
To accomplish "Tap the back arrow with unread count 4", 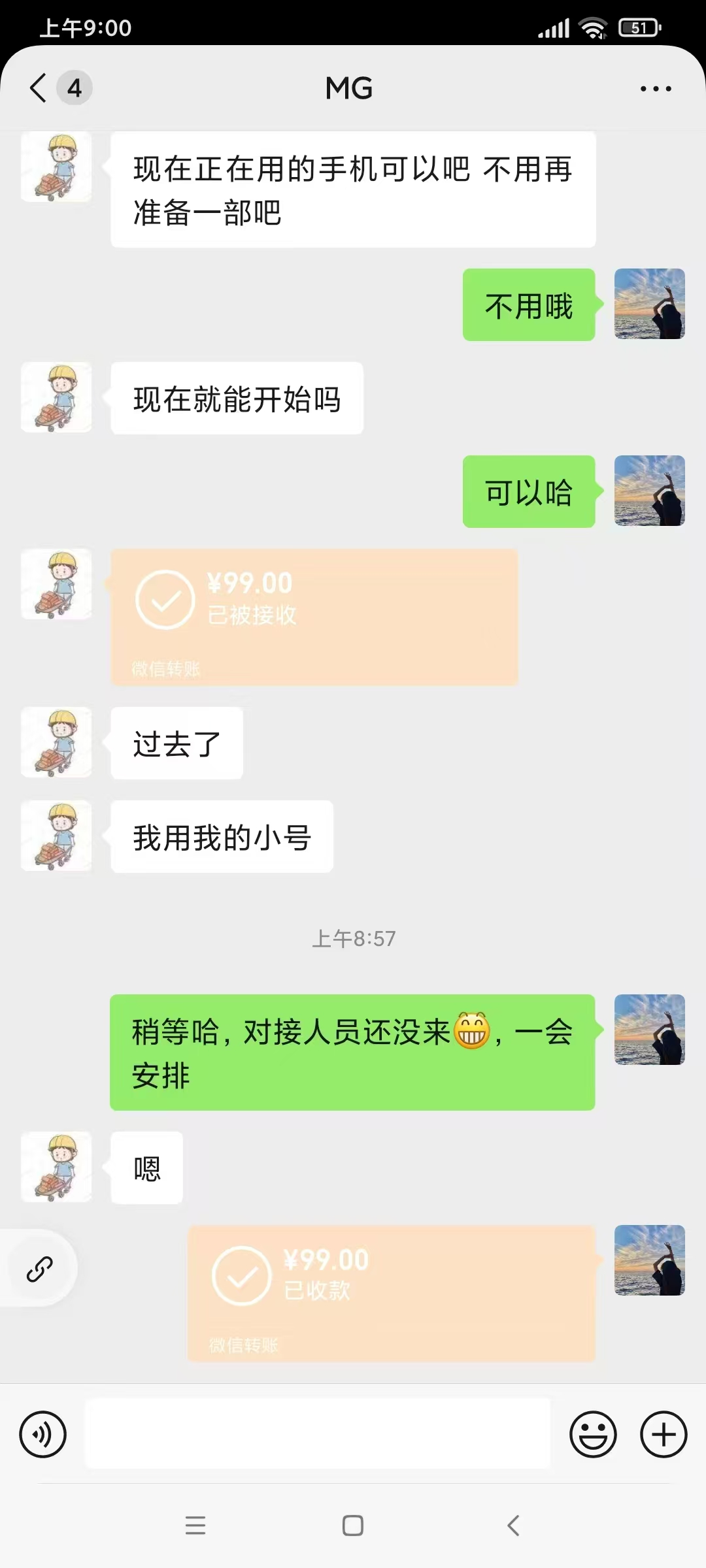I will coord(56,87).
